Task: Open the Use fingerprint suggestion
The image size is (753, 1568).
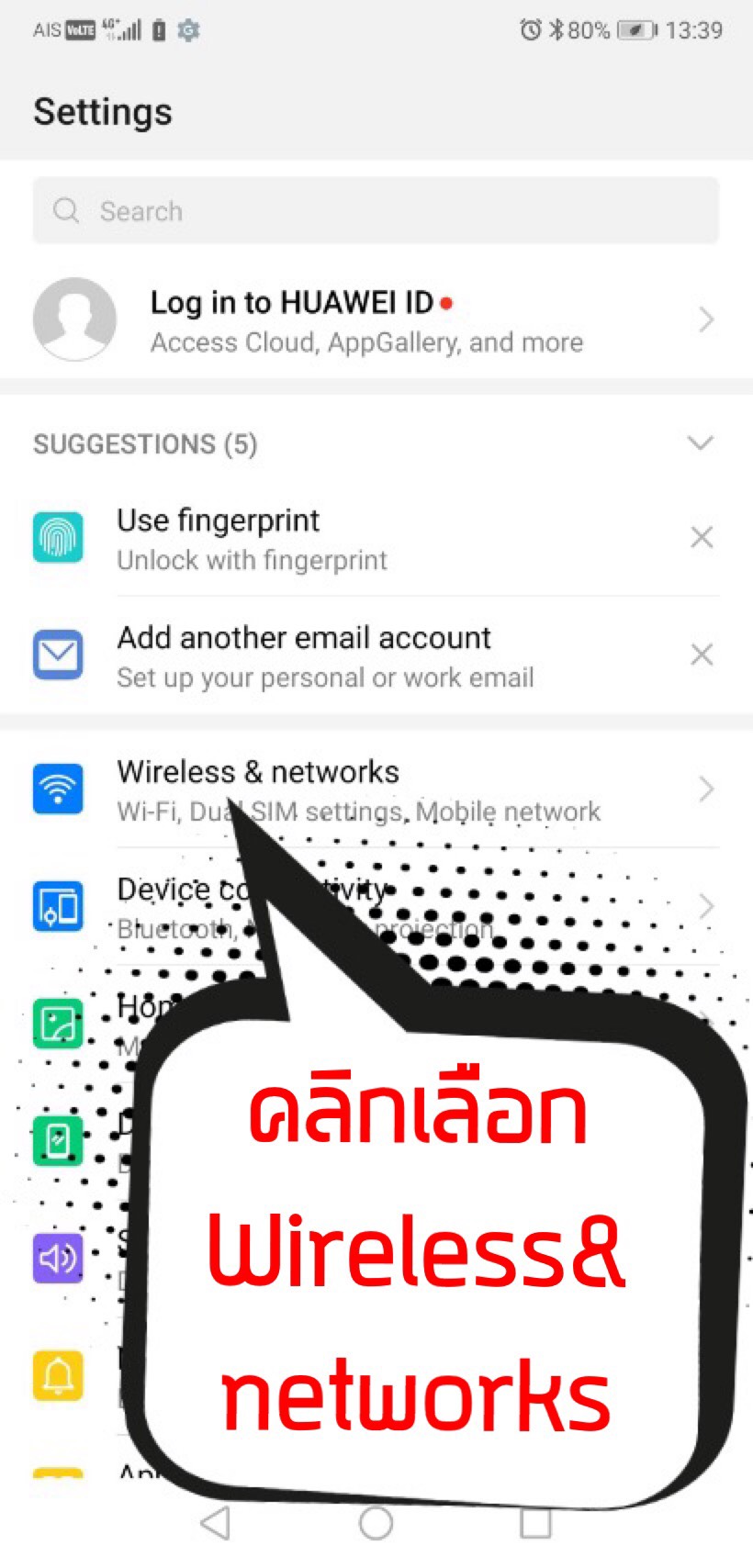Action: [x=252, y=539]
